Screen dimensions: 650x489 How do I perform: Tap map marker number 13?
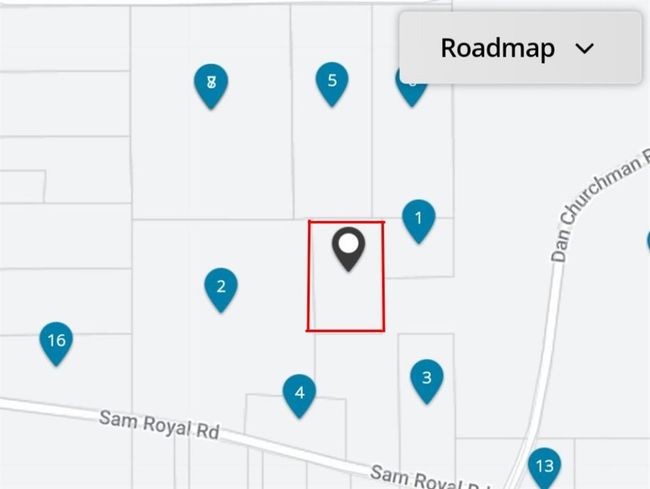pyautogui.click(x=544, y=466)
